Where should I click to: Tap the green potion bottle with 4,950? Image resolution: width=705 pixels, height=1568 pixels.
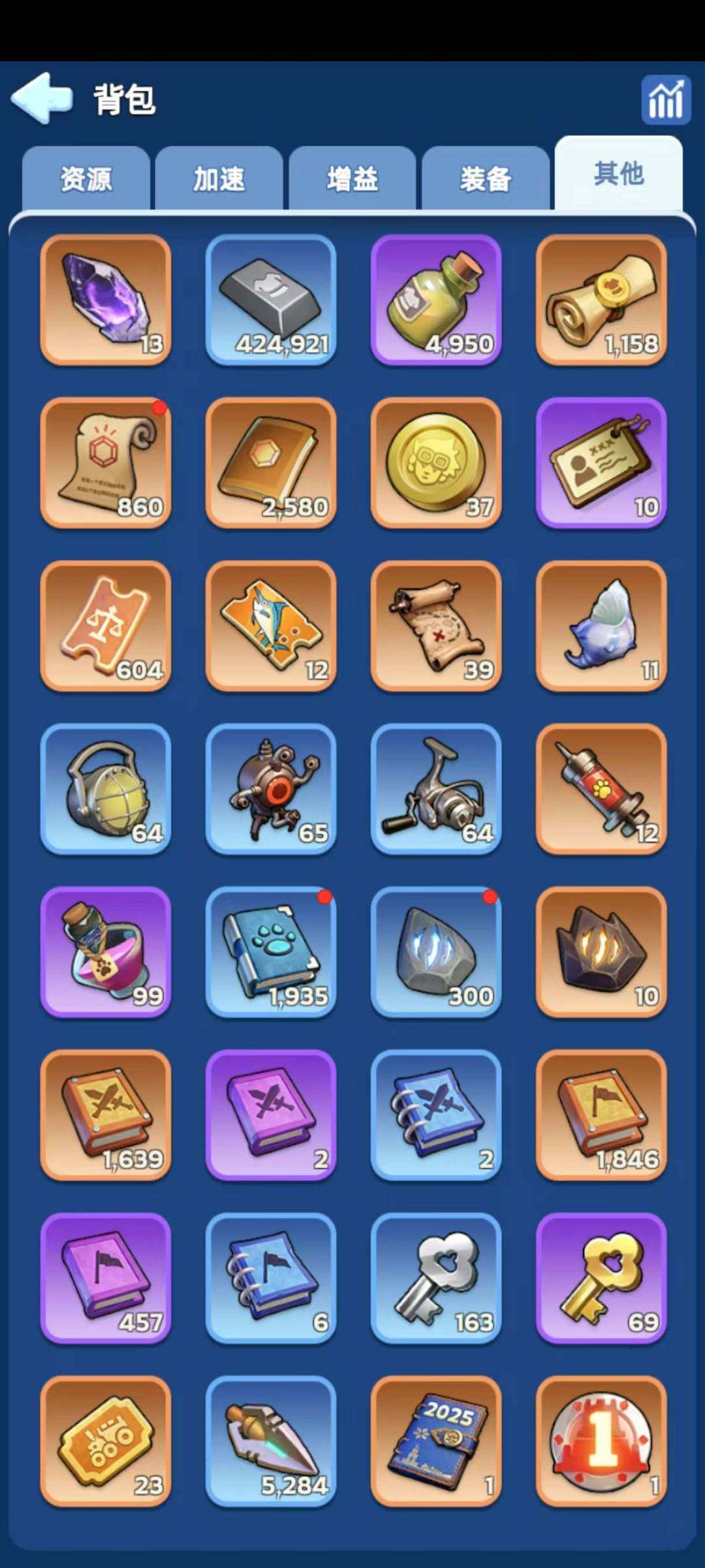point(436,300)
